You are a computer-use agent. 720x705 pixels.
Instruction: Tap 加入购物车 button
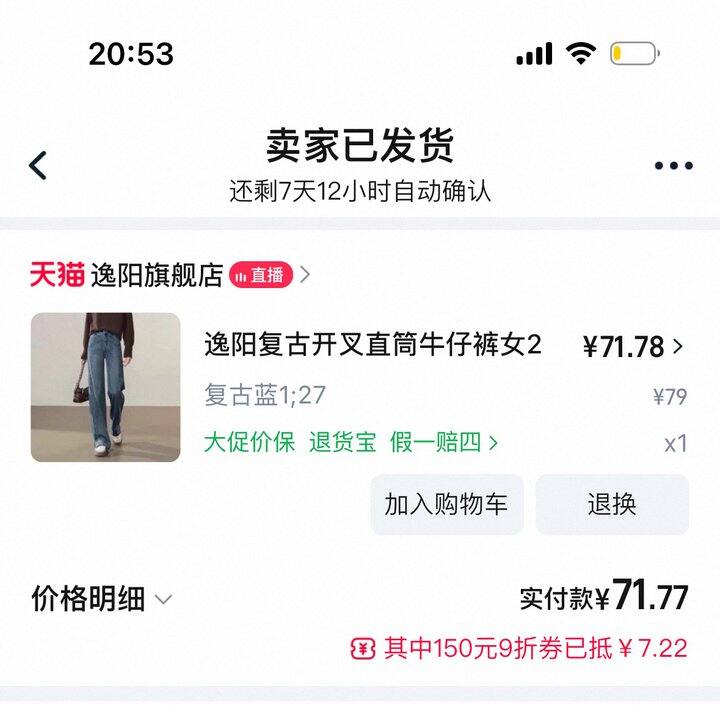(x=446, y=504)
